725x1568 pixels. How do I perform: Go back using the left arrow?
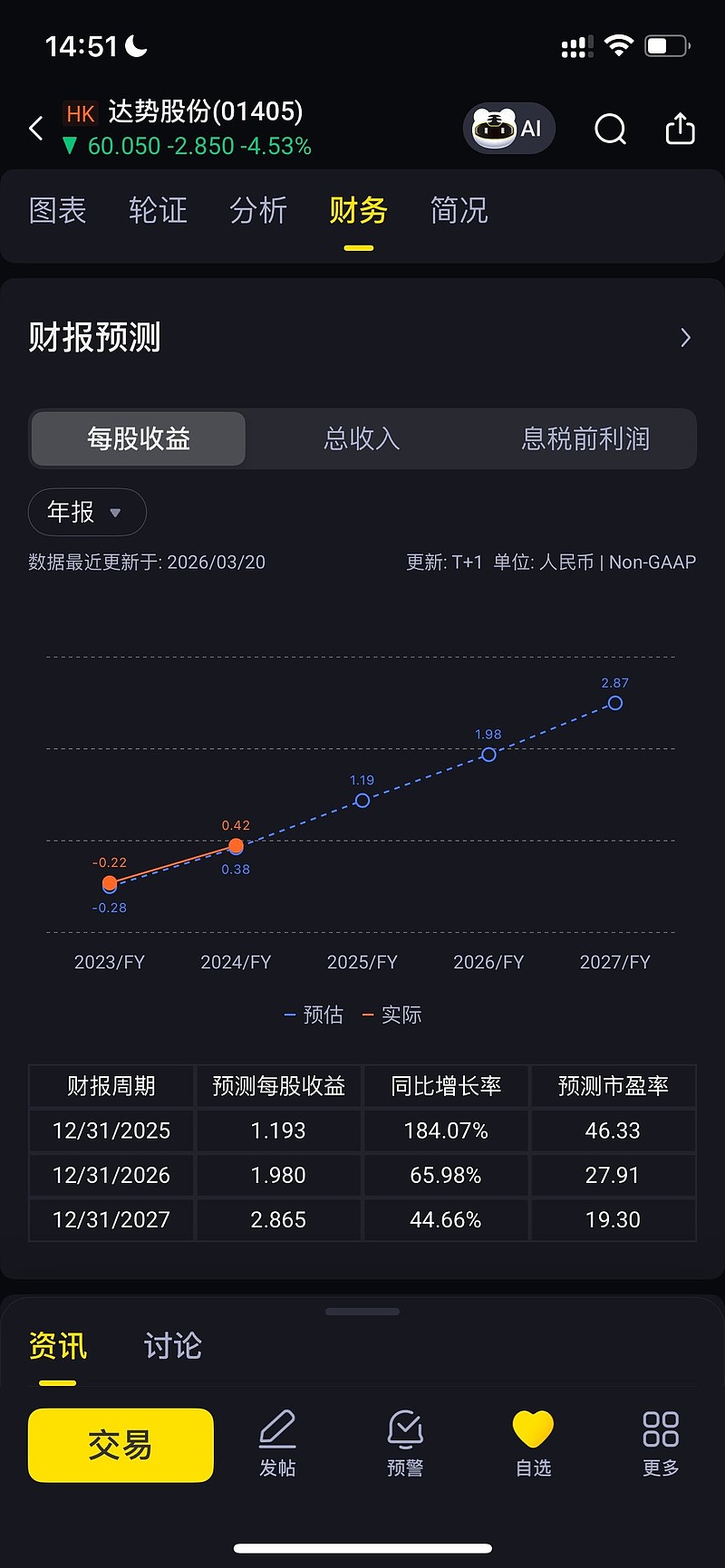(36, 129)
